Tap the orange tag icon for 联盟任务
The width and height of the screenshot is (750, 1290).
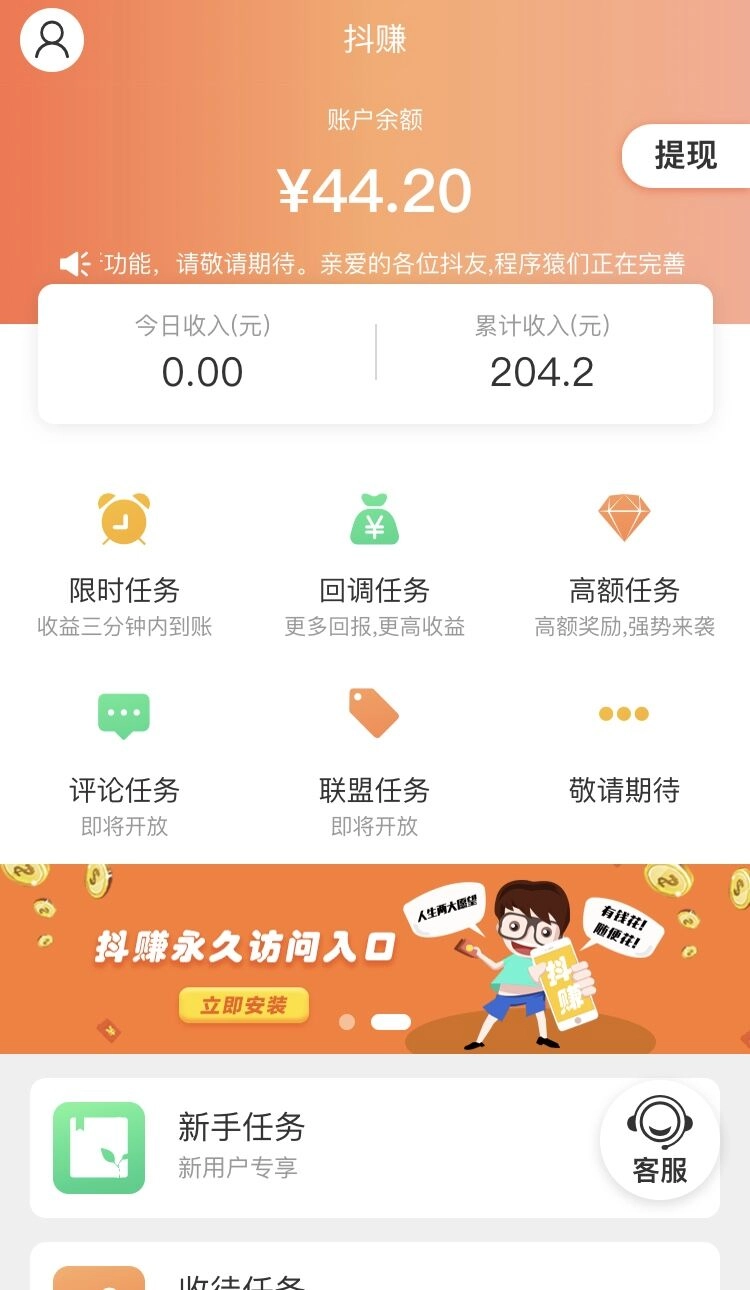(374, 714)
